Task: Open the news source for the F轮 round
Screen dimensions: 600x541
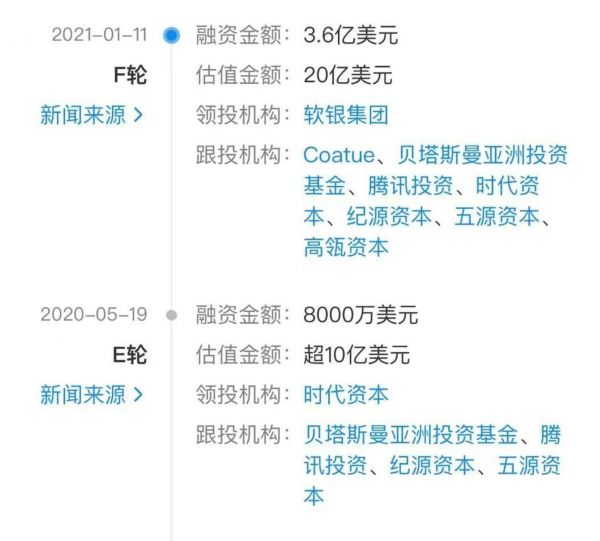Action: [x=92, y=115]
